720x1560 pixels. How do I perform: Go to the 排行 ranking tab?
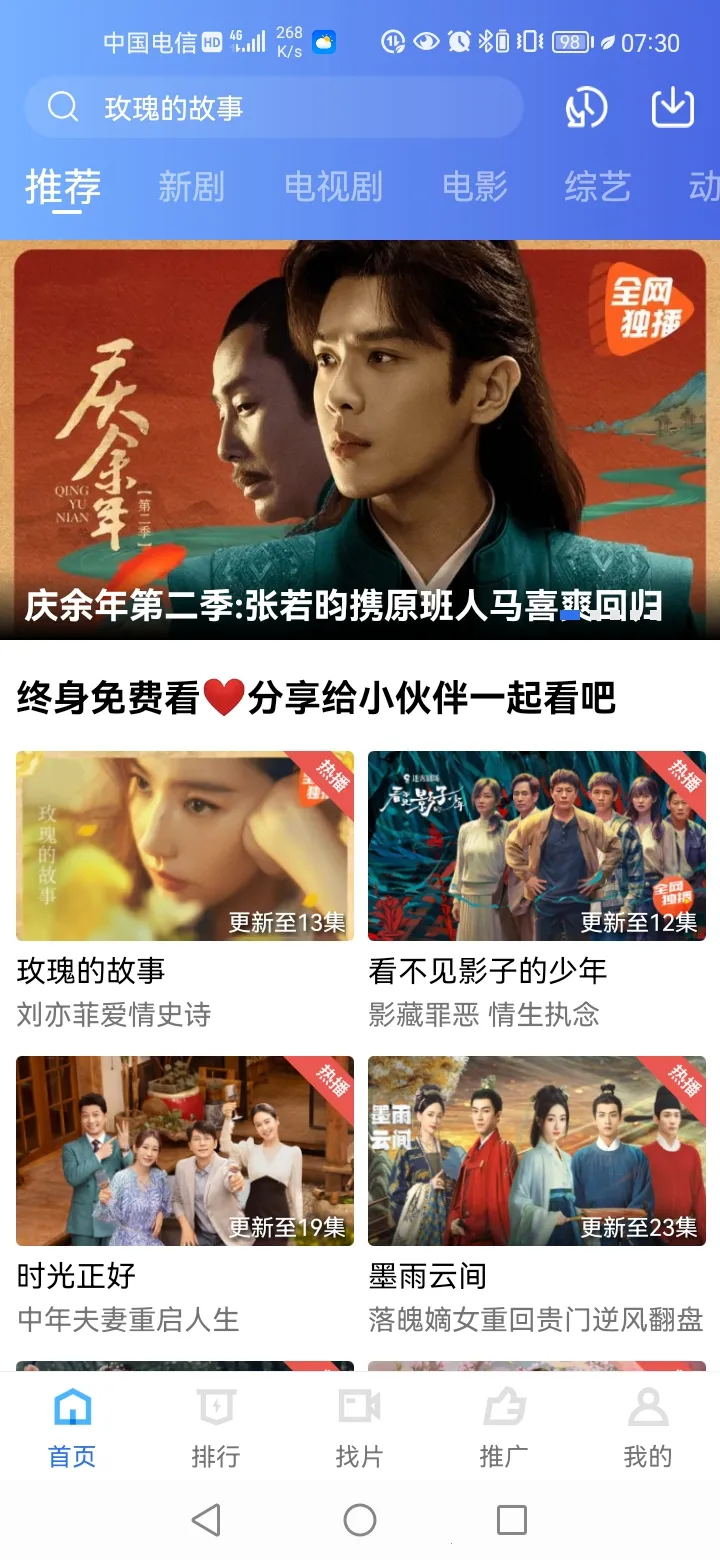tap(216, 1427)
